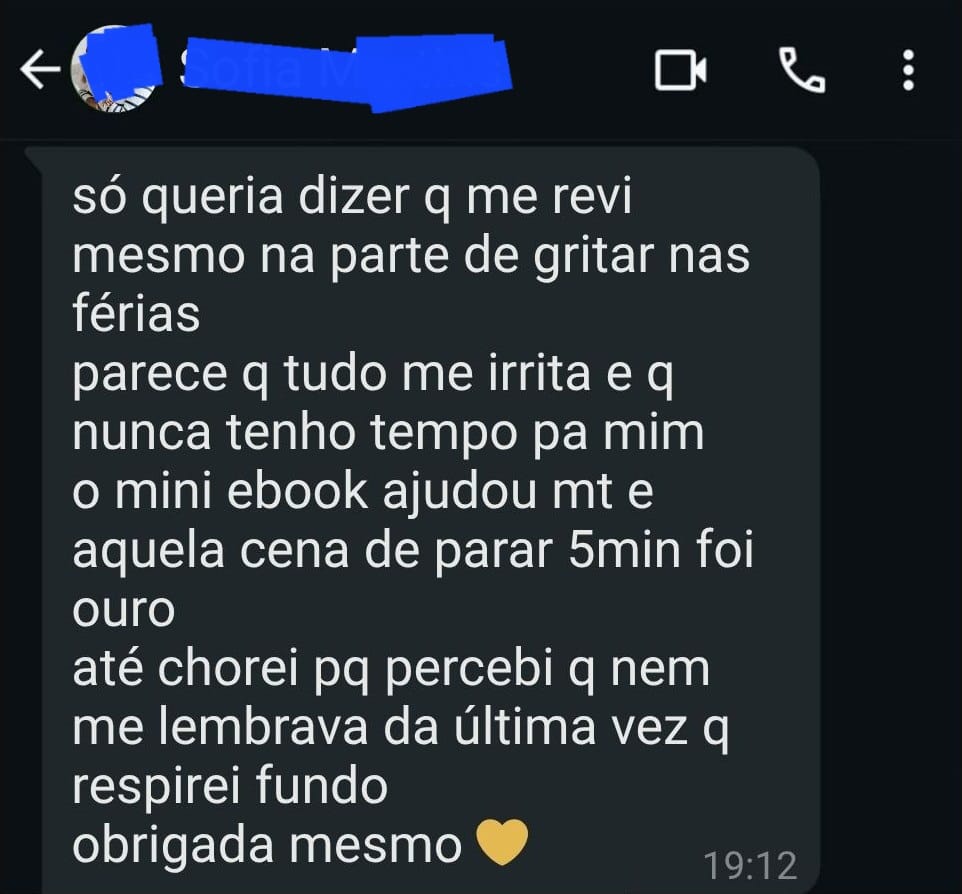Start a video call with this contact
962x894 pixels.
(x=681, y=71)
